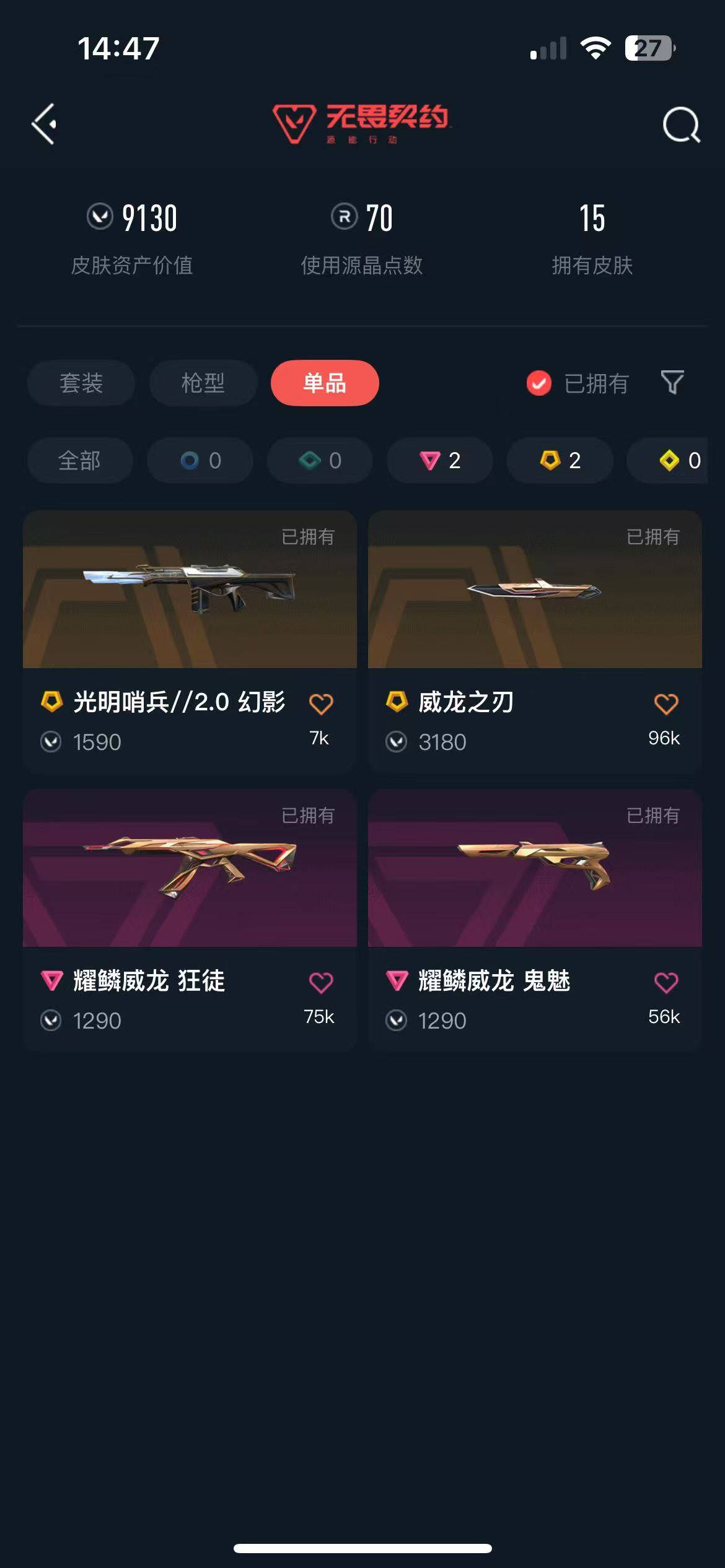Tap the green rarity filter showing 0
The image size is (725, 1568).
(x=320, y=461)
